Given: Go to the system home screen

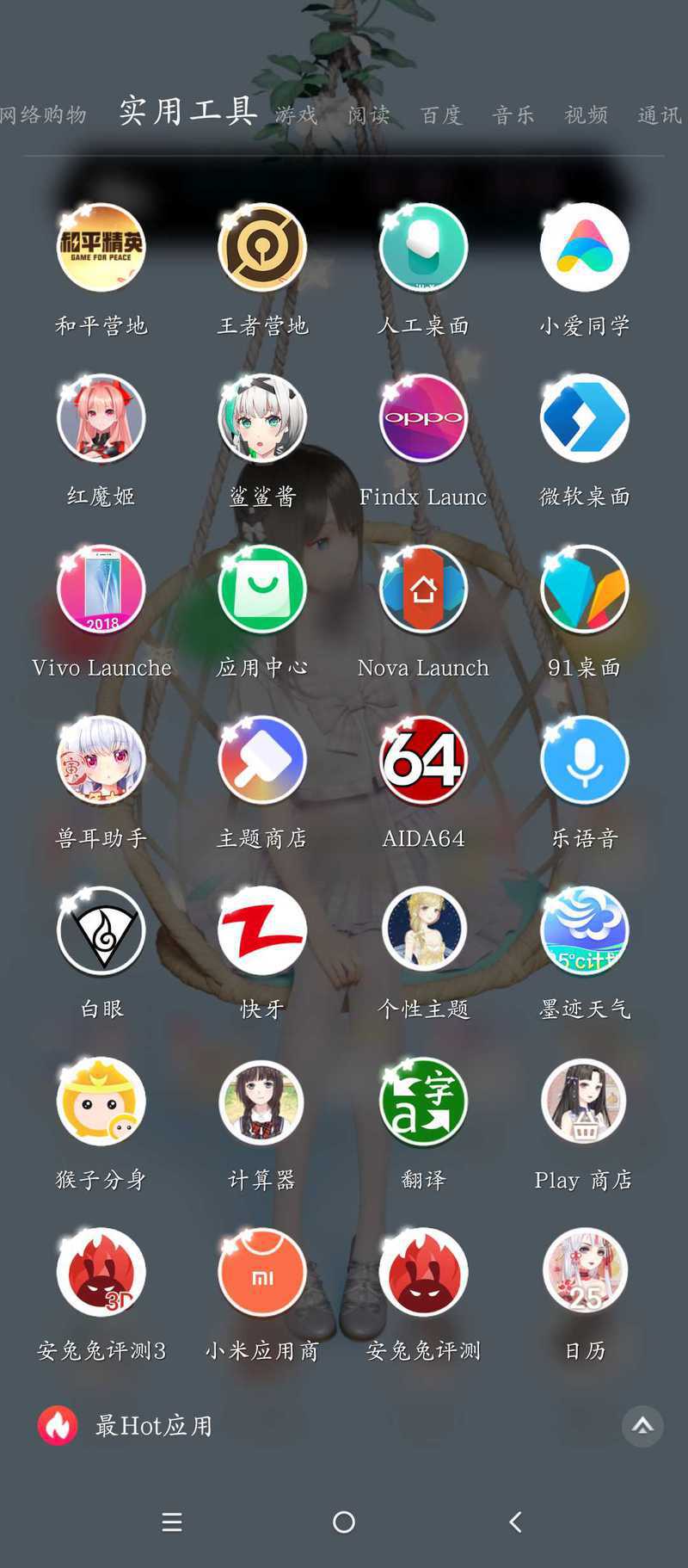Looking at the screenshot, I should pos(344,1522).
